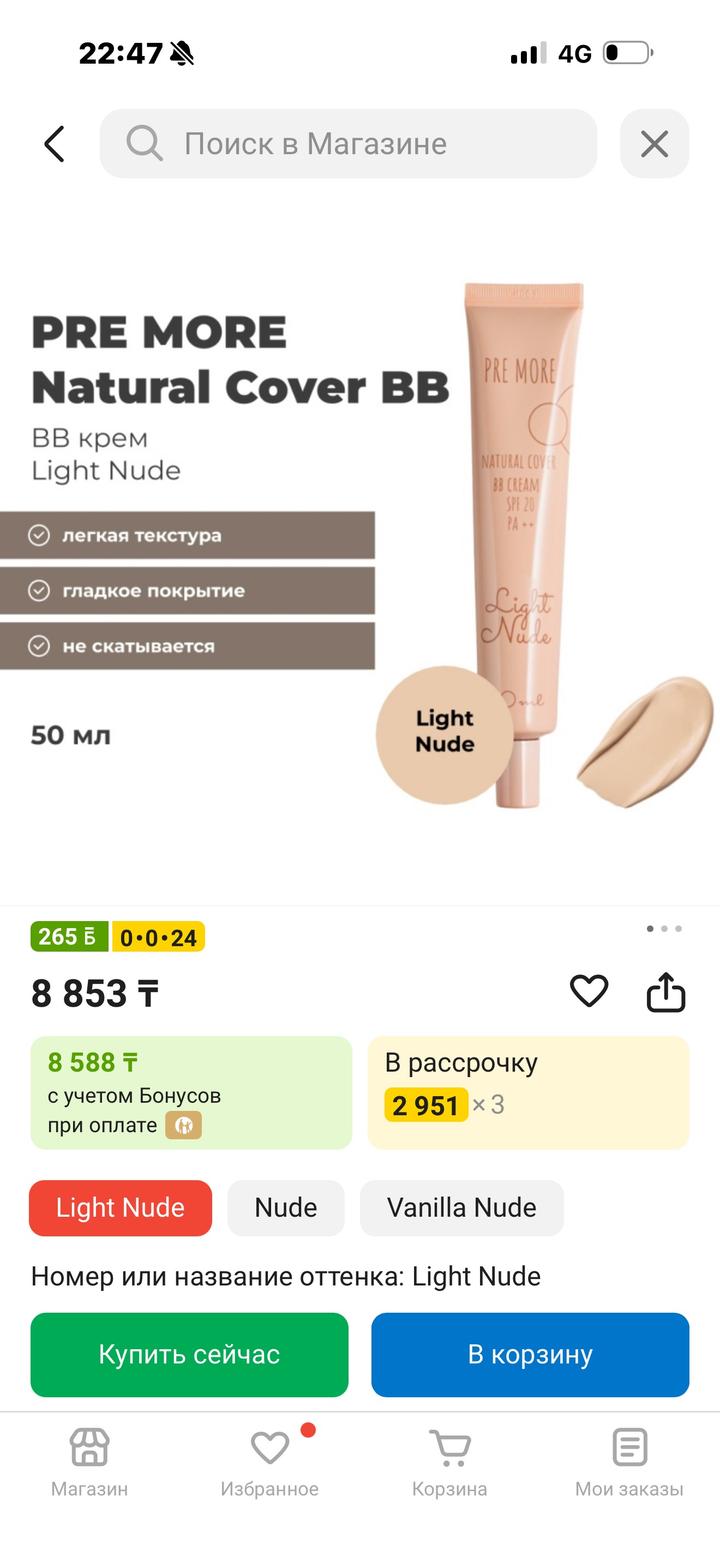The height and width of the screenshot is (1564, 720).
Task: Tap the 265 Б bonus badge
Action: pyautogui.click(x=69, y=936)
